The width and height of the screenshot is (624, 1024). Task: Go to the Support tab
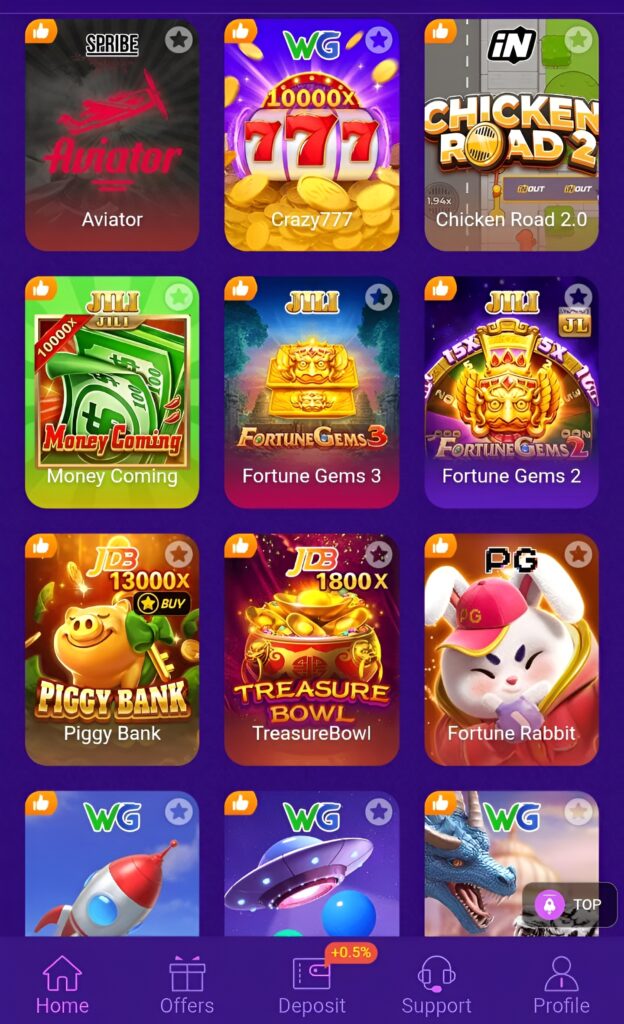[x=436, y=985]
